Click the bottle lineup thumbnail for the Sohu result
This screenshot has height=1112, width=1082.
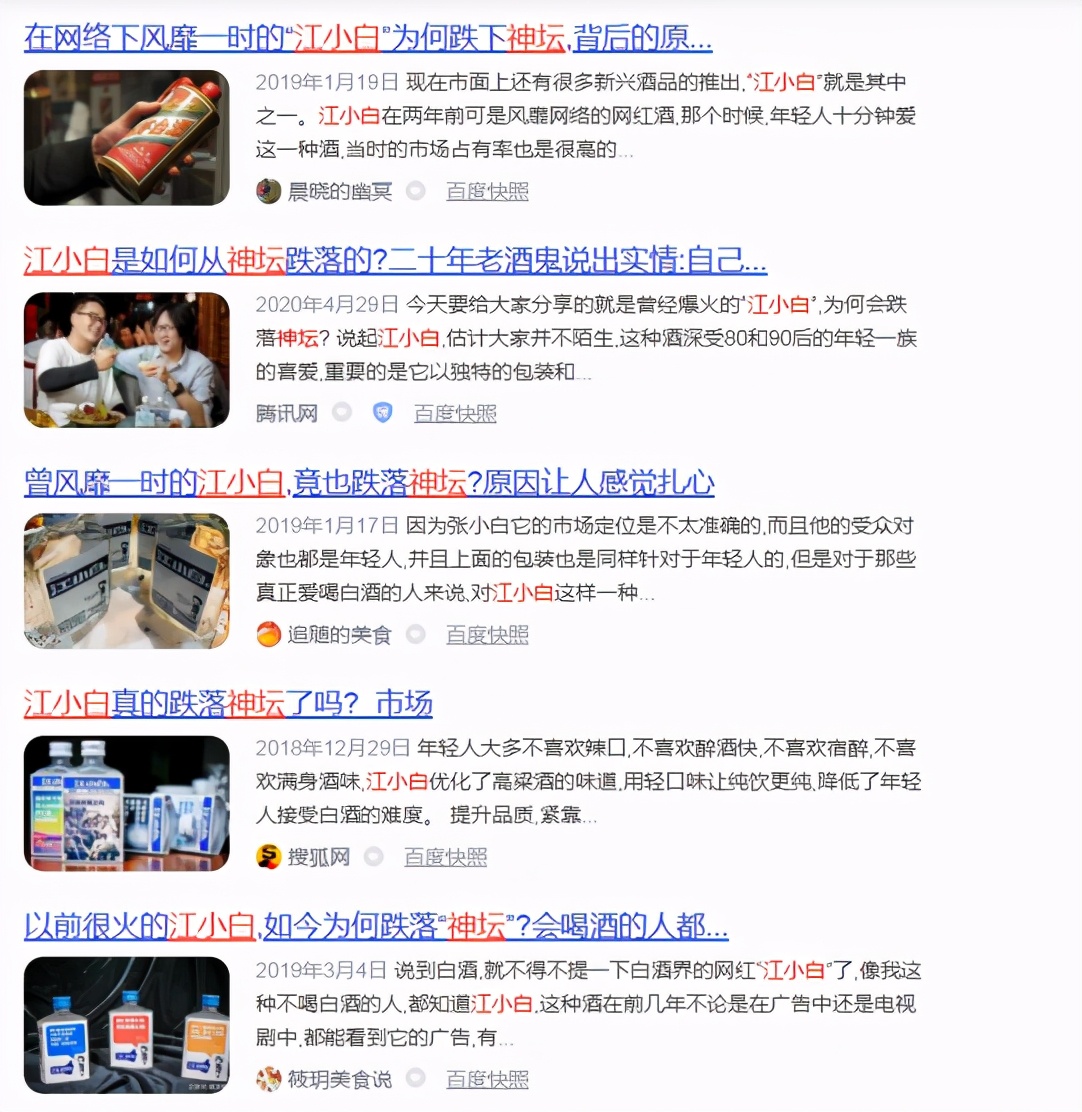[x=126, y=802]
